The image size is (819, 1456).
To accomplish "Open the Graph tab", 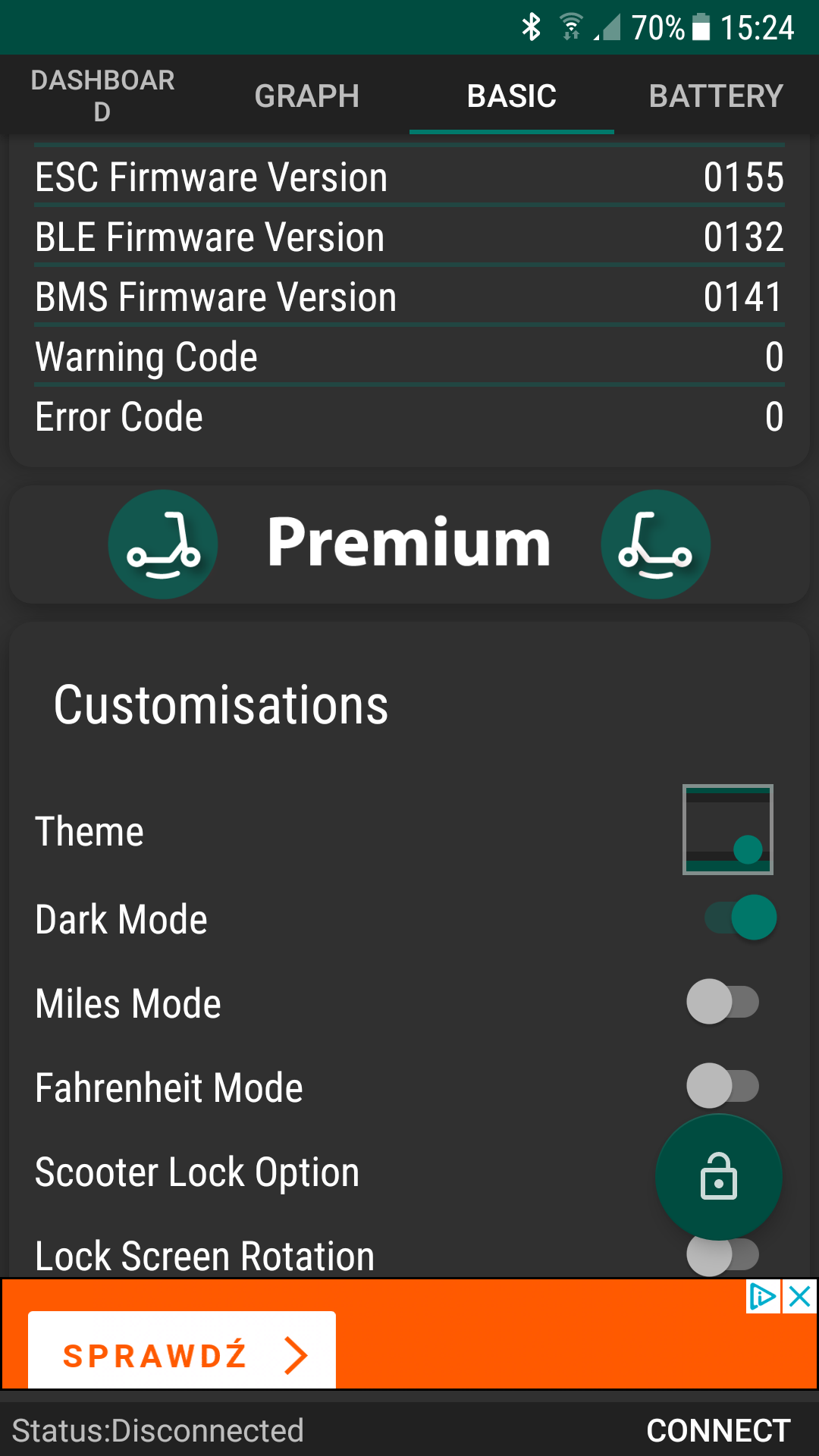I will pyautogui.click(x=307, y=96).
